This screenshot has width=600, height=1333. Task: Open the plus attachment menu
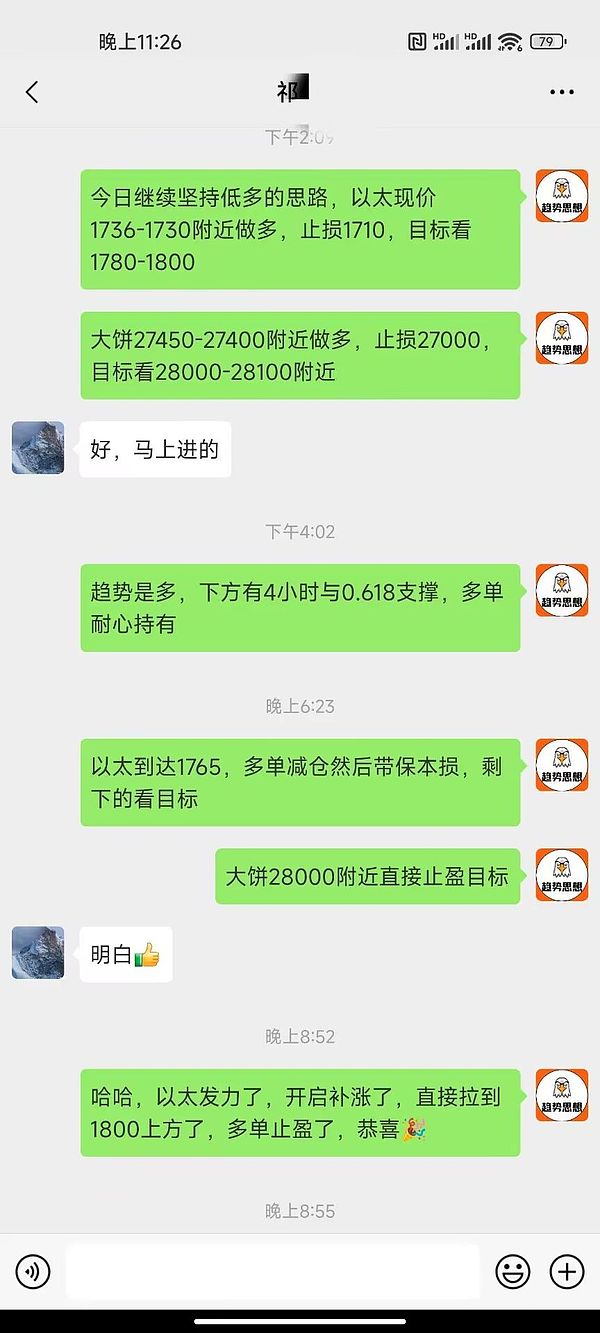(x=567, y=1272)
